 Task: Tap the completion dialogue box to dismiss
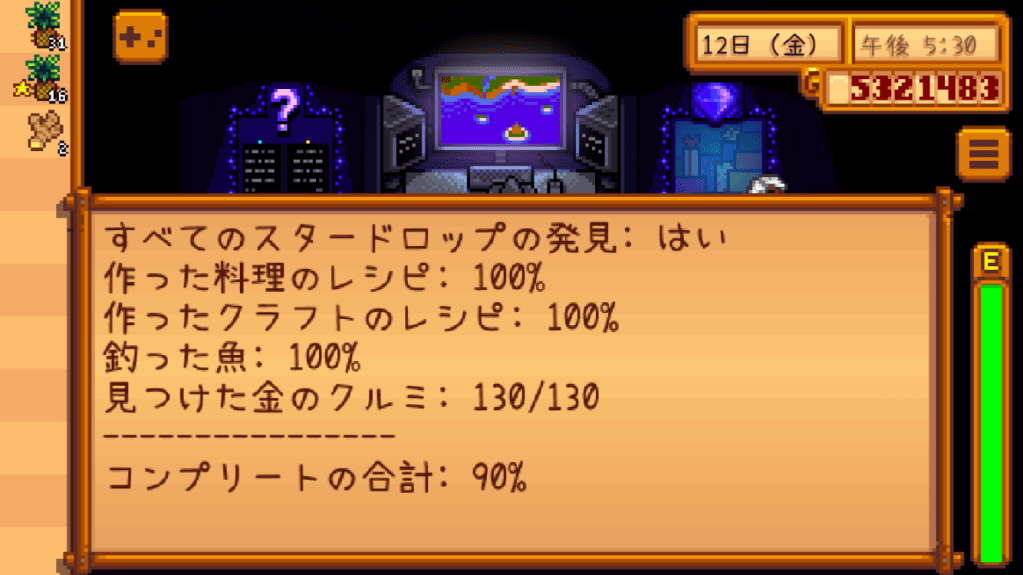point(512,380)
